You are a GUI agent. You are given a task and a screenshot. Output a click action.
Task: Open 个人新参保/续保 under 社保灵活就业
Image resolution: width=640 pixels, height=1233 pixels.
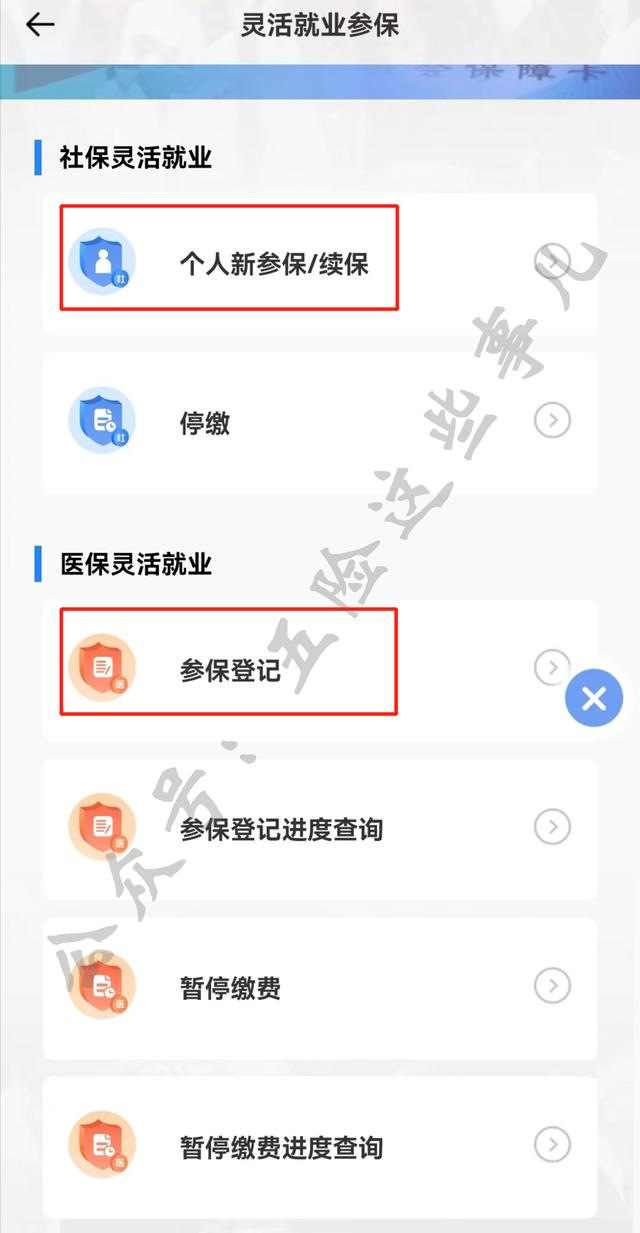click(320, 264)
